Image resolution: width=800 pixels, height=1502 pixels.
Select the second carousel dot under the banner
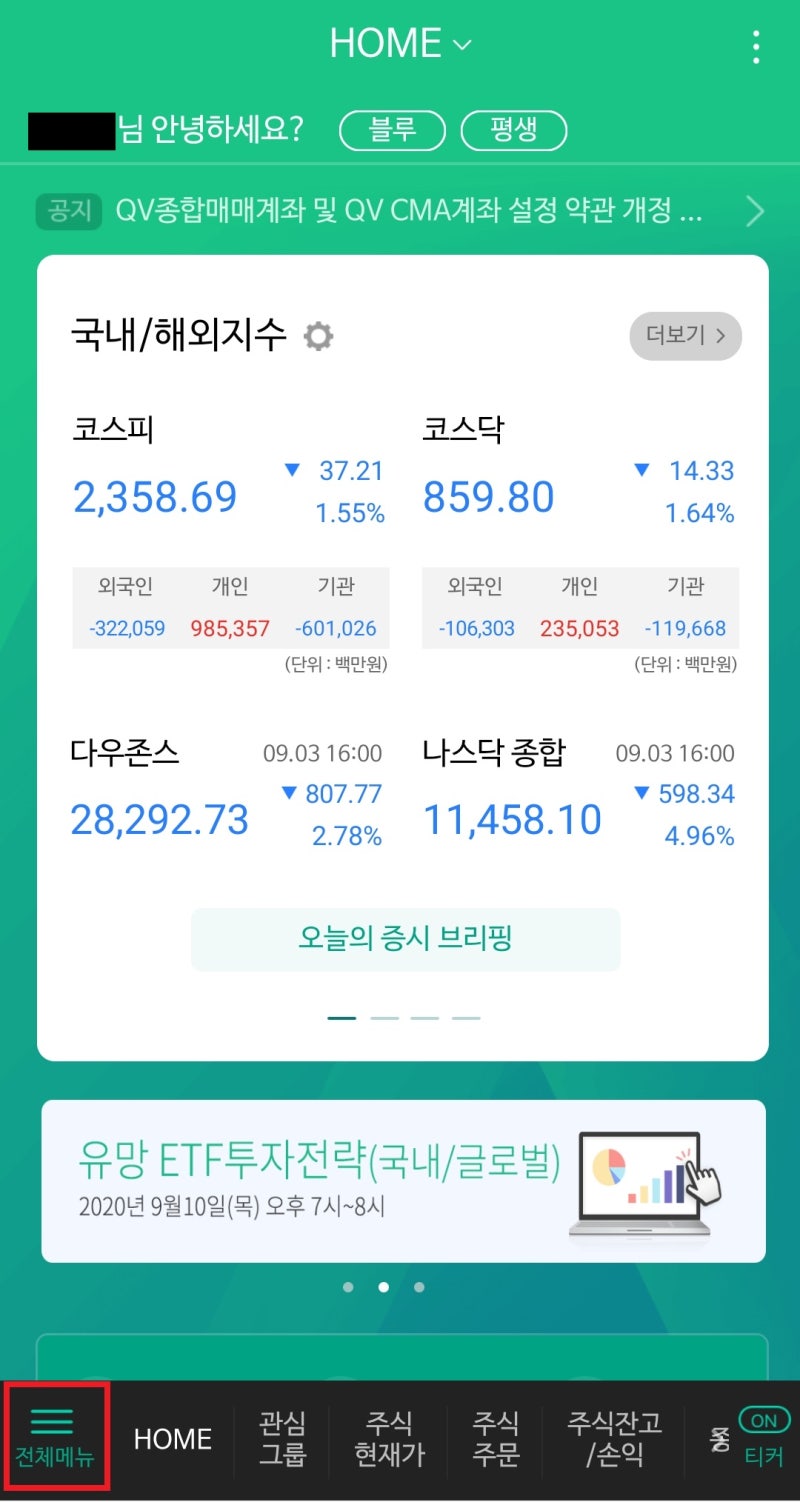coord(383,1288)
